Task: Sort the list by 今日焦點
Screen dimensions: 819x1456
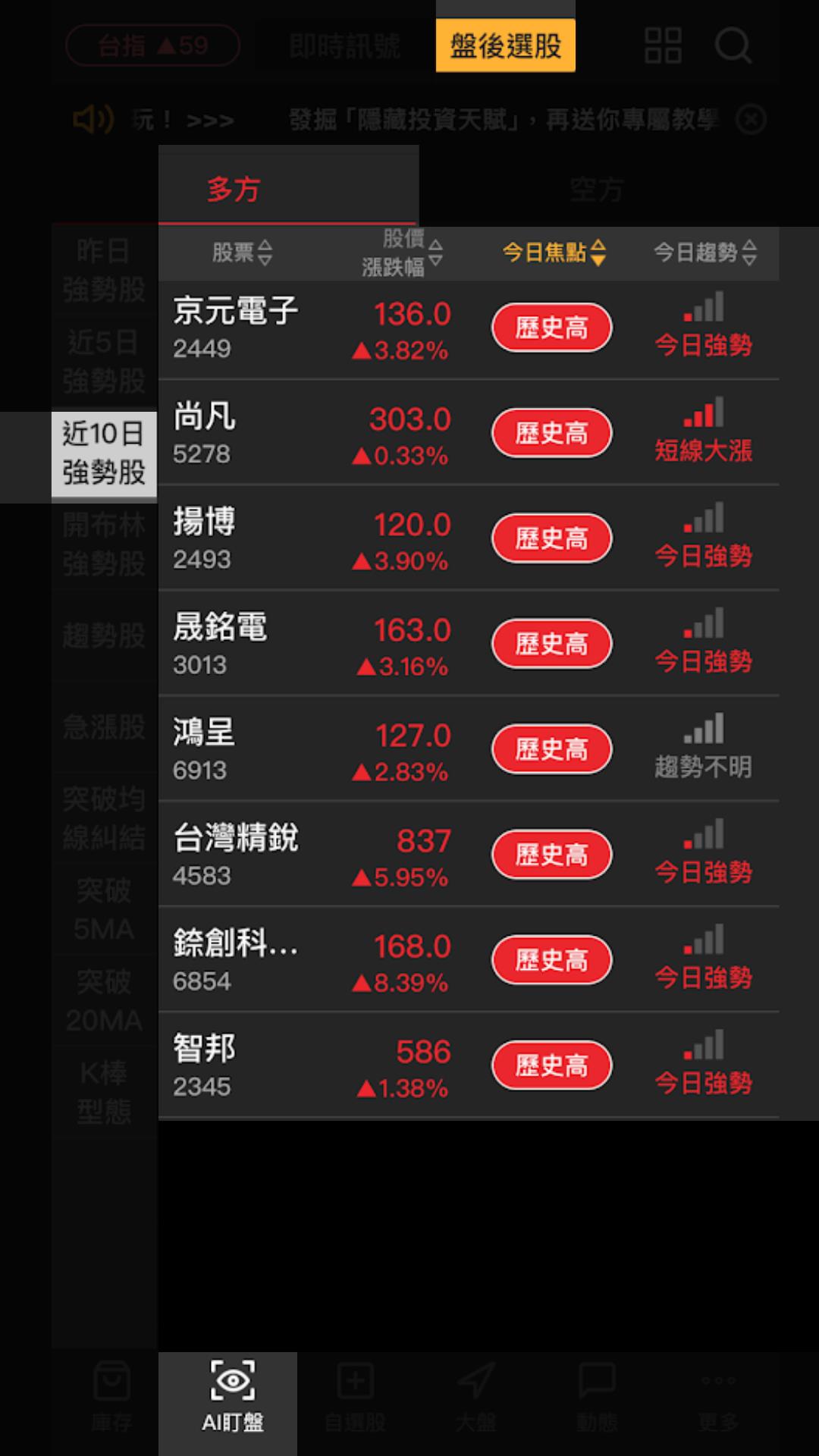Action: [x=554, y=253]
